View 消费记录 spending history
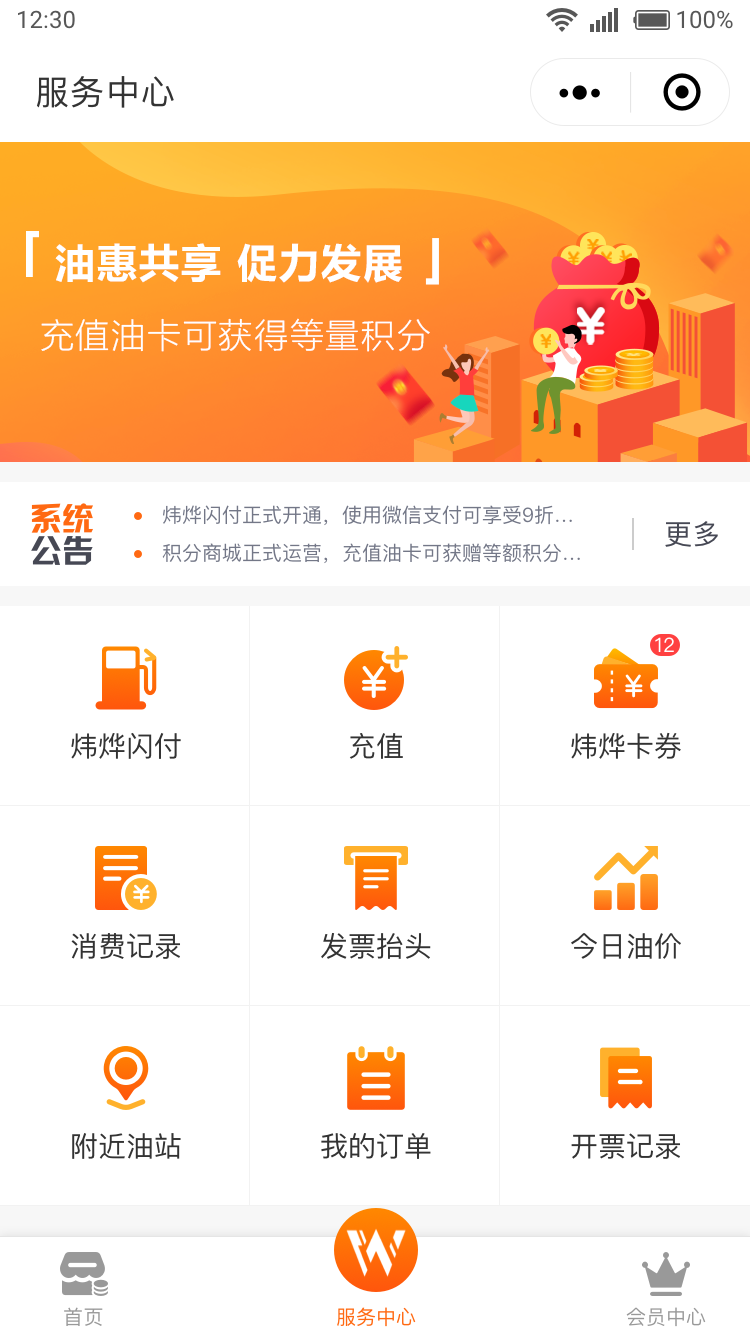 click(125, 905)
